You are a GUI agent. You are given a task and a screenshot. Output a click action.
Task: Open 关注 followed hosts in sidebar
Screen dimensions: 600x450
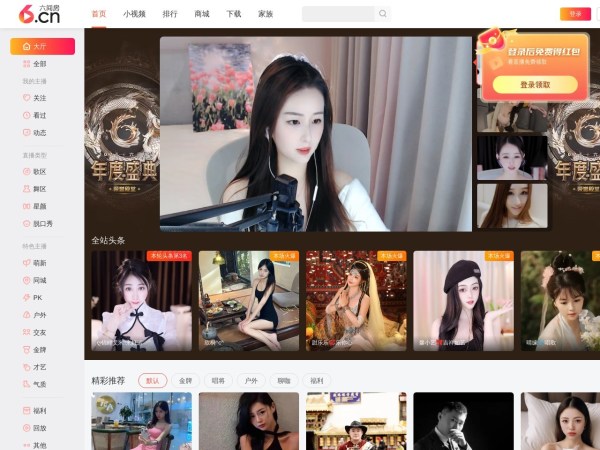40,98
